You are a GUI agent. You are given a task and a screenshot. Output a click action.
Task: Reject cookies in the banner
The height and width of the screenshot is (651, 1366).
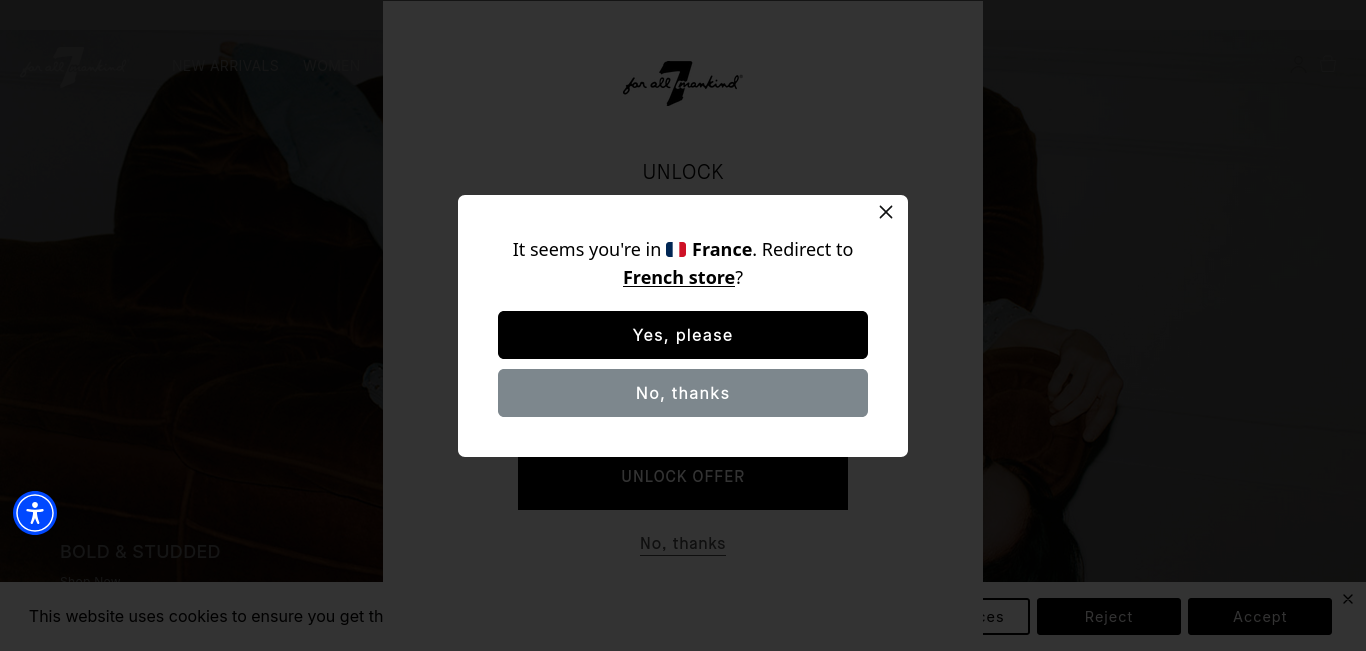(x=1108, y=617)
